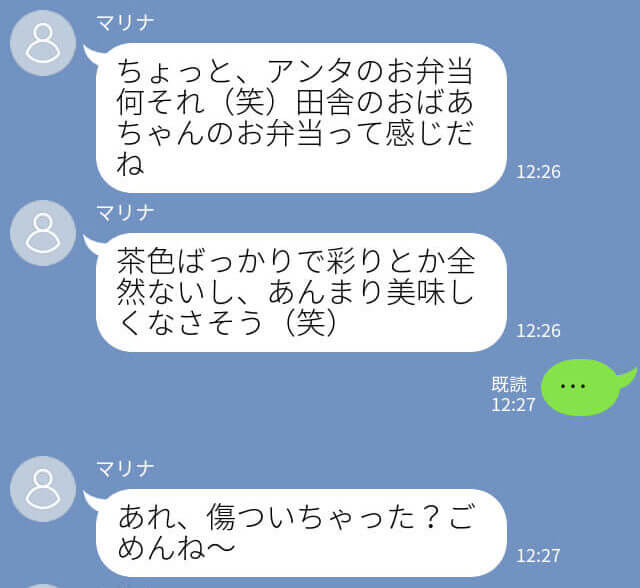Open マリナ's avatar beside the お弁当 message
The height and width of the screenshot is (588, 640).
[43, 44]
